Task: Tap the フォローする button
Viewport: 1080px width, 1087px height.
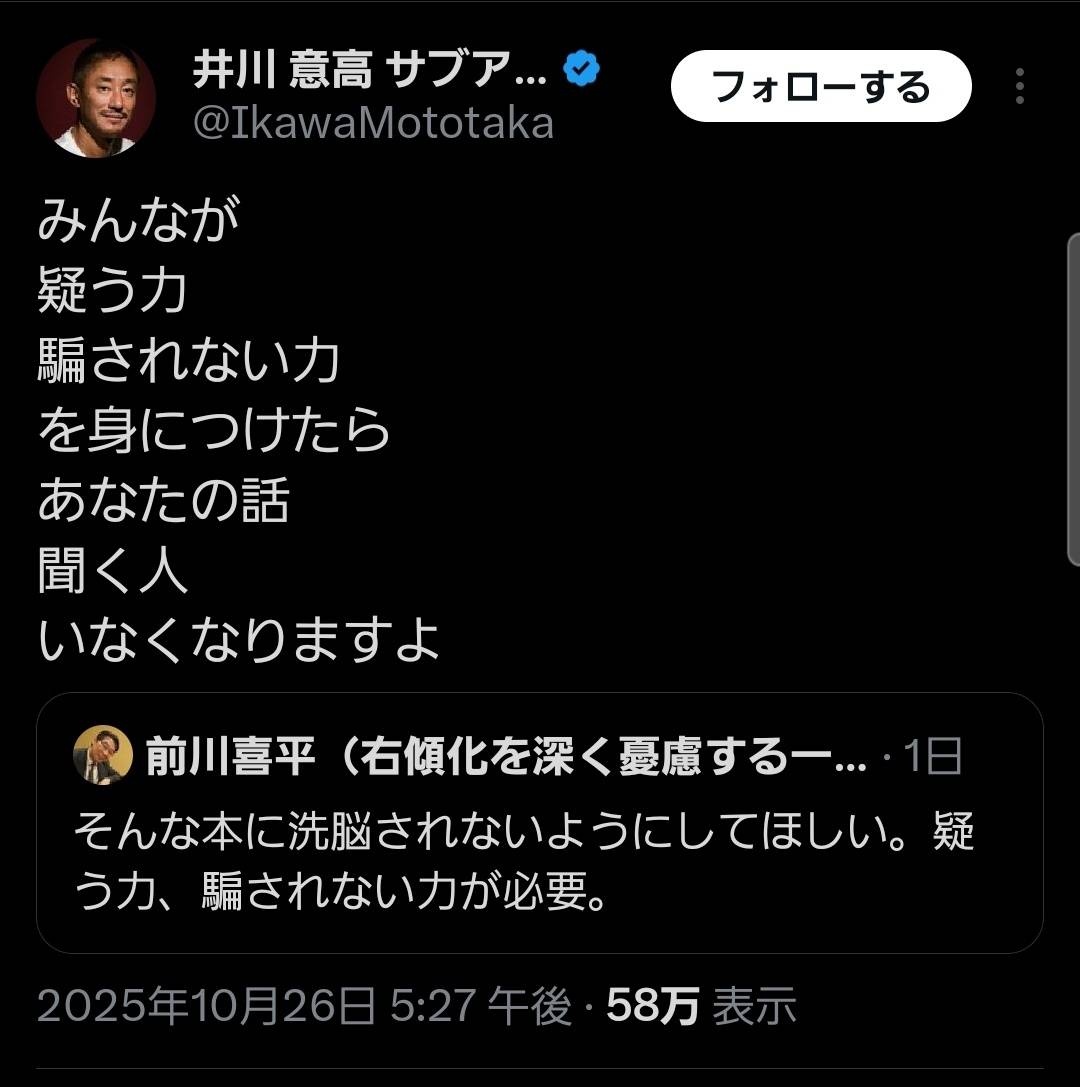Action: pos(820,87)
